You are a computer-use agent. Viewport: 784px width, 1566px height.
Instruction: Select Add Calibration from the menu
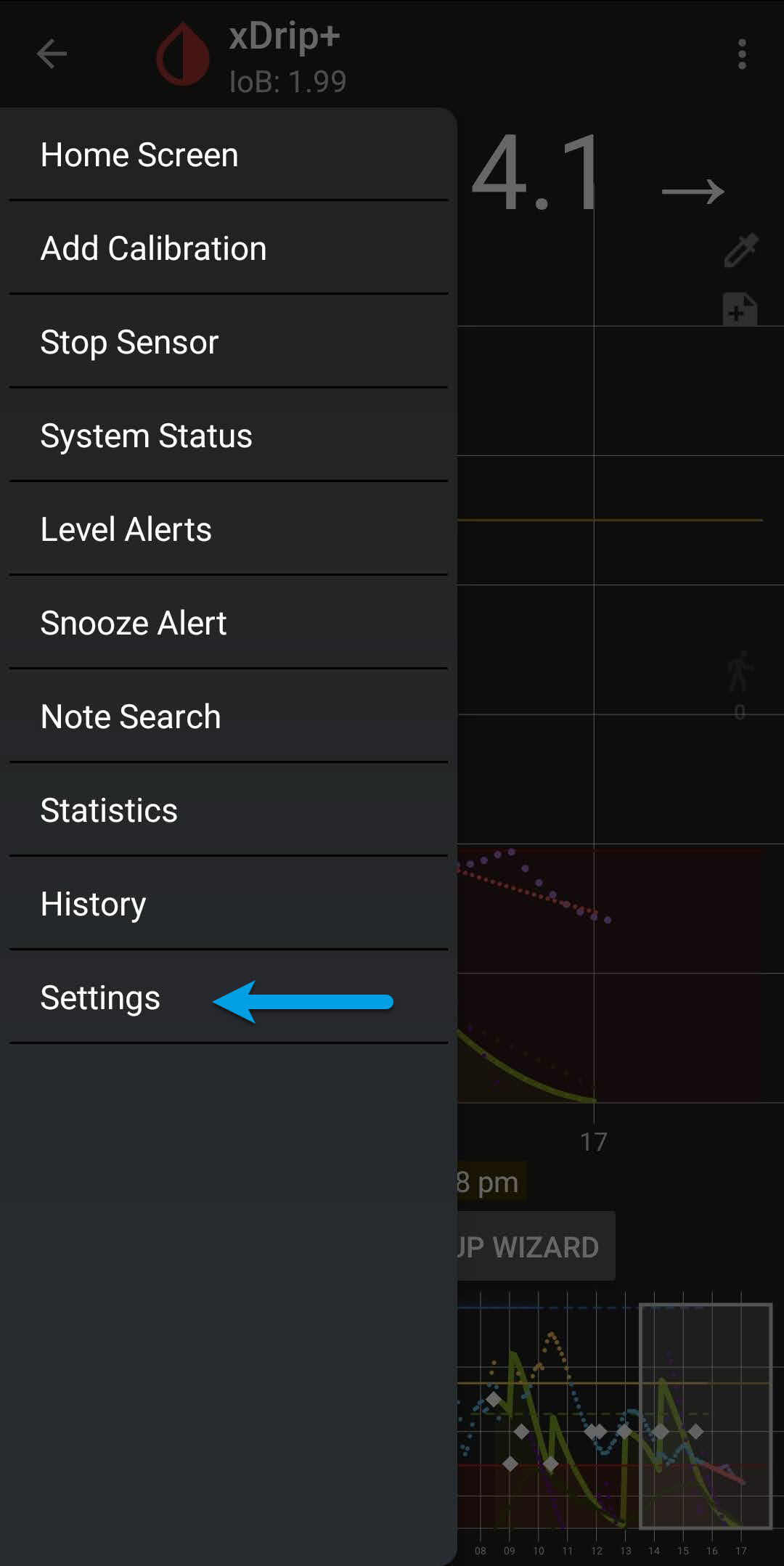[x=153, y=248]
